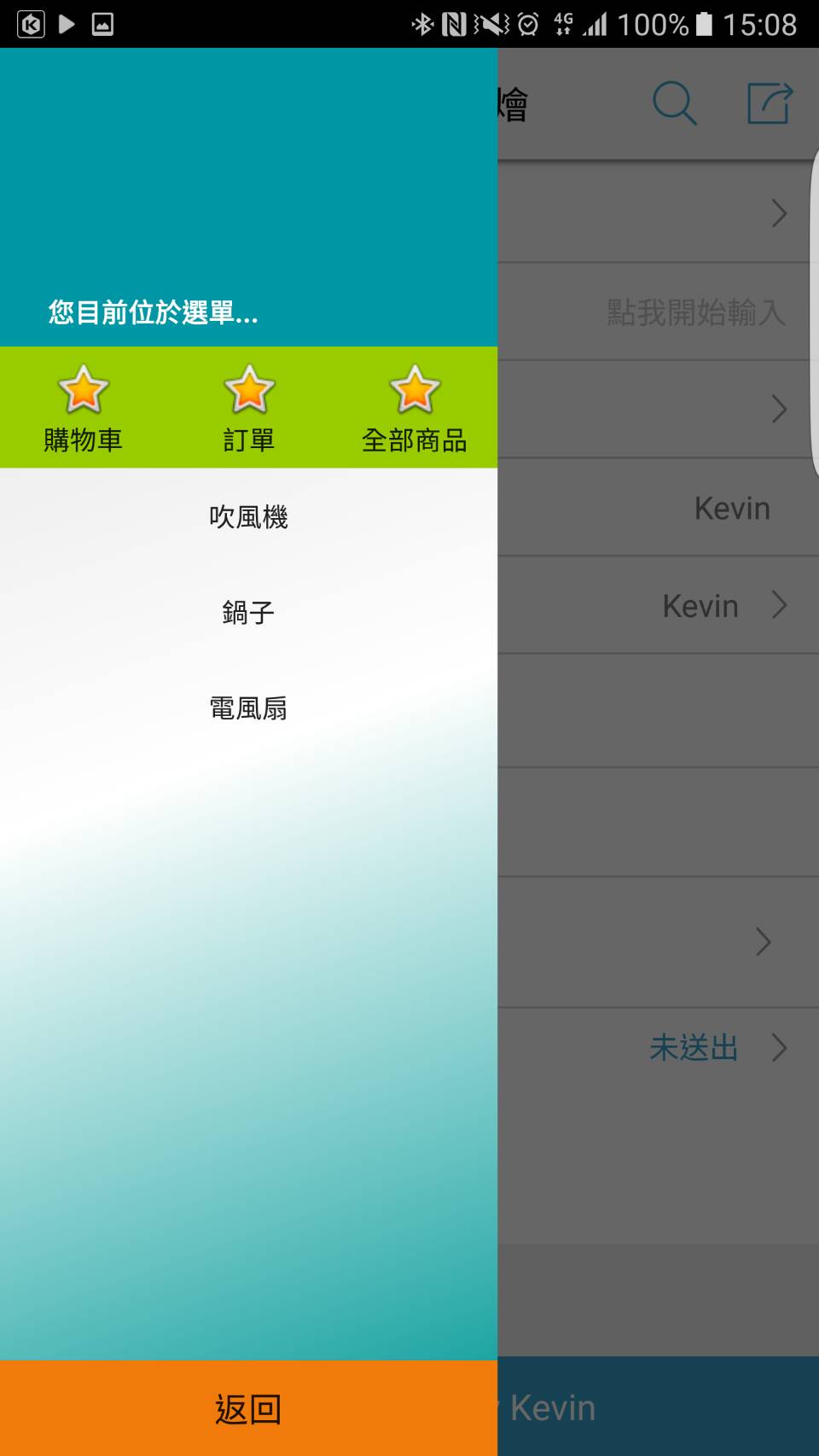Open orders via the 訂單 entry

pyautogui.click(x=248, y=440)
